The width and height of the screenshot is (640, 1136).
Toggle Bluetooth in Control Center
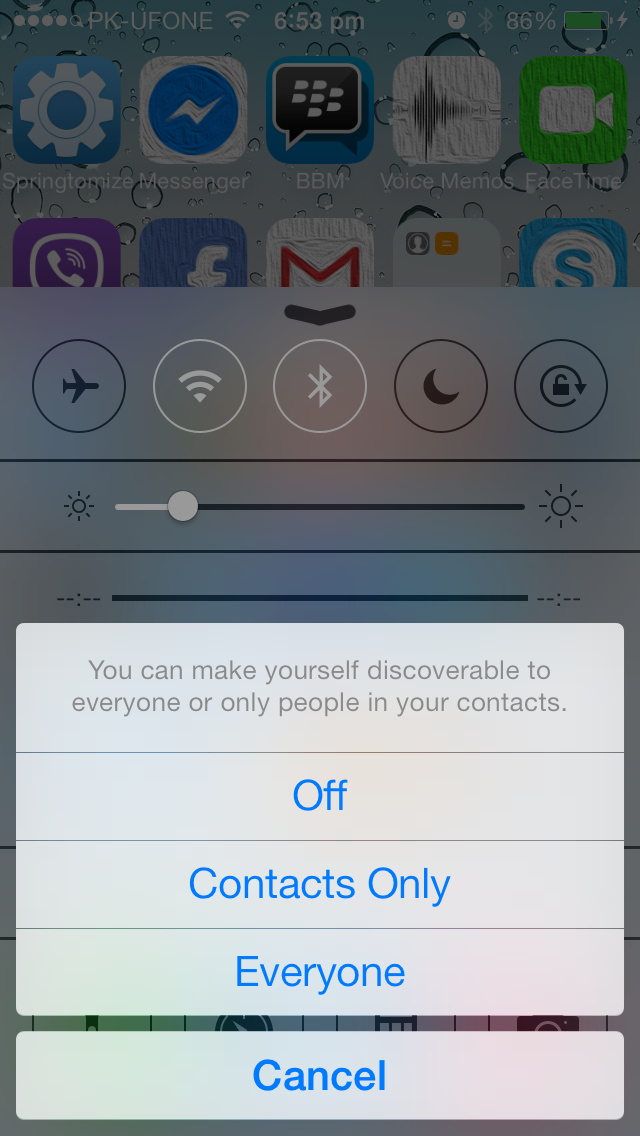click(320, 386)
